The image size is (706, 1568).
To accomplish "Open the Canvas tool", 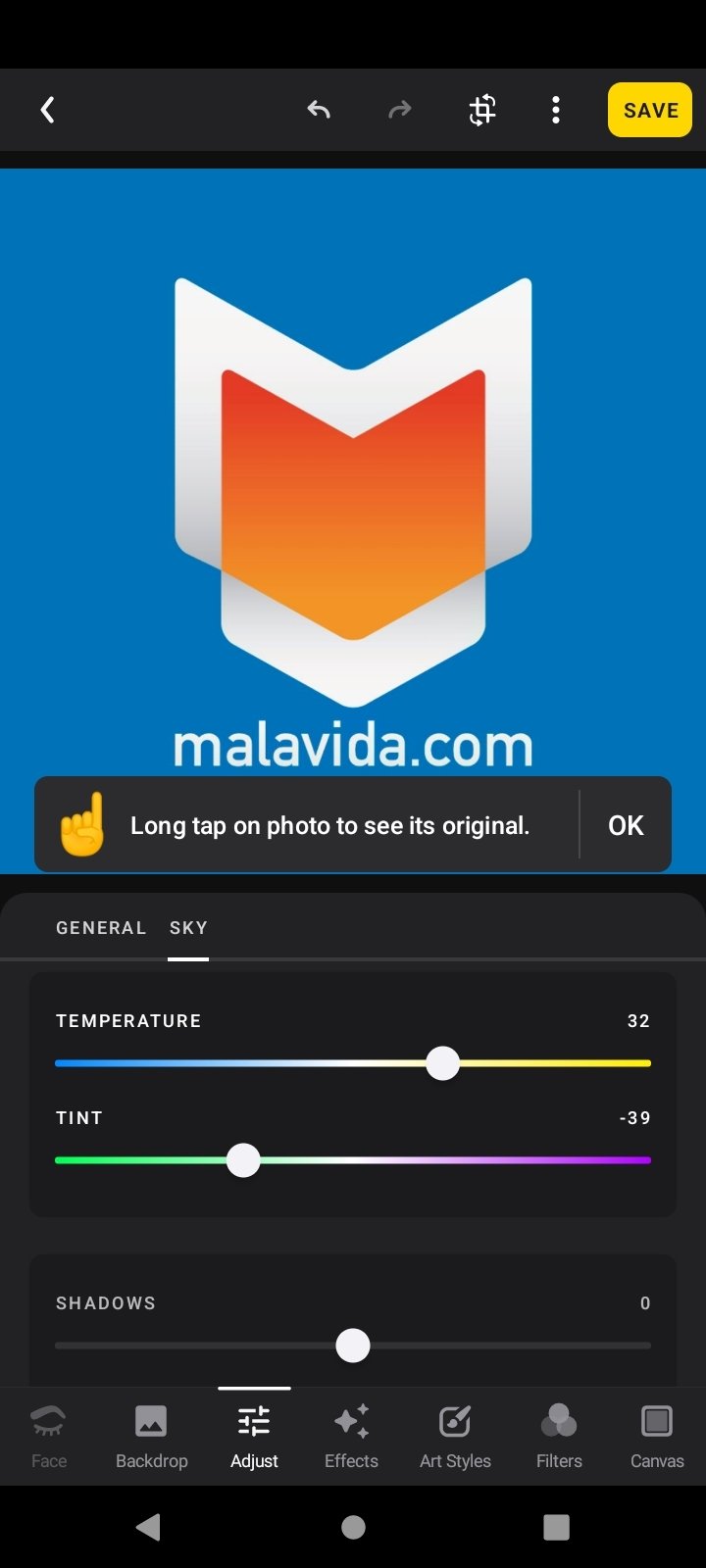I will [657, 1437].
